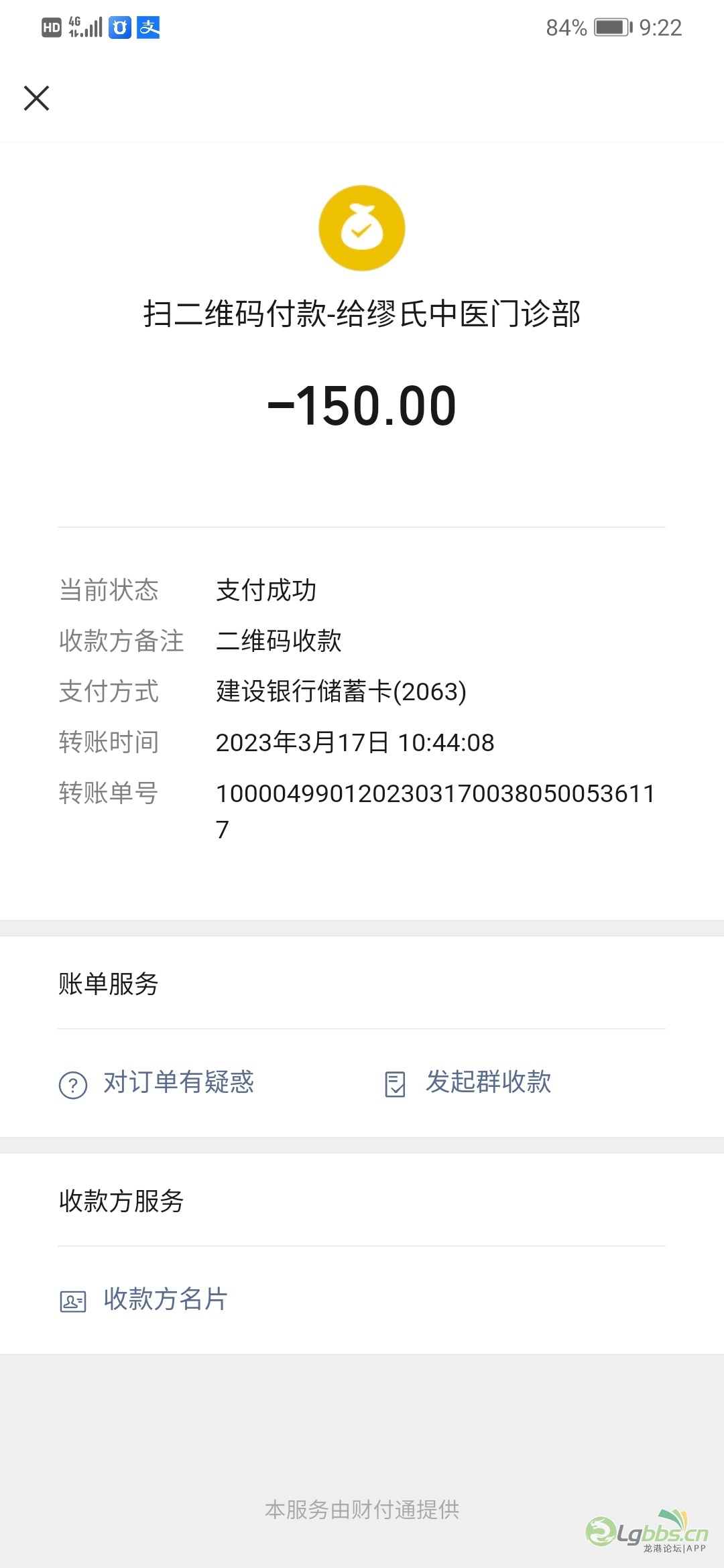Screen dimensions: 724x1568
Task: Close the payment details page
Action: tap(36, 98)
